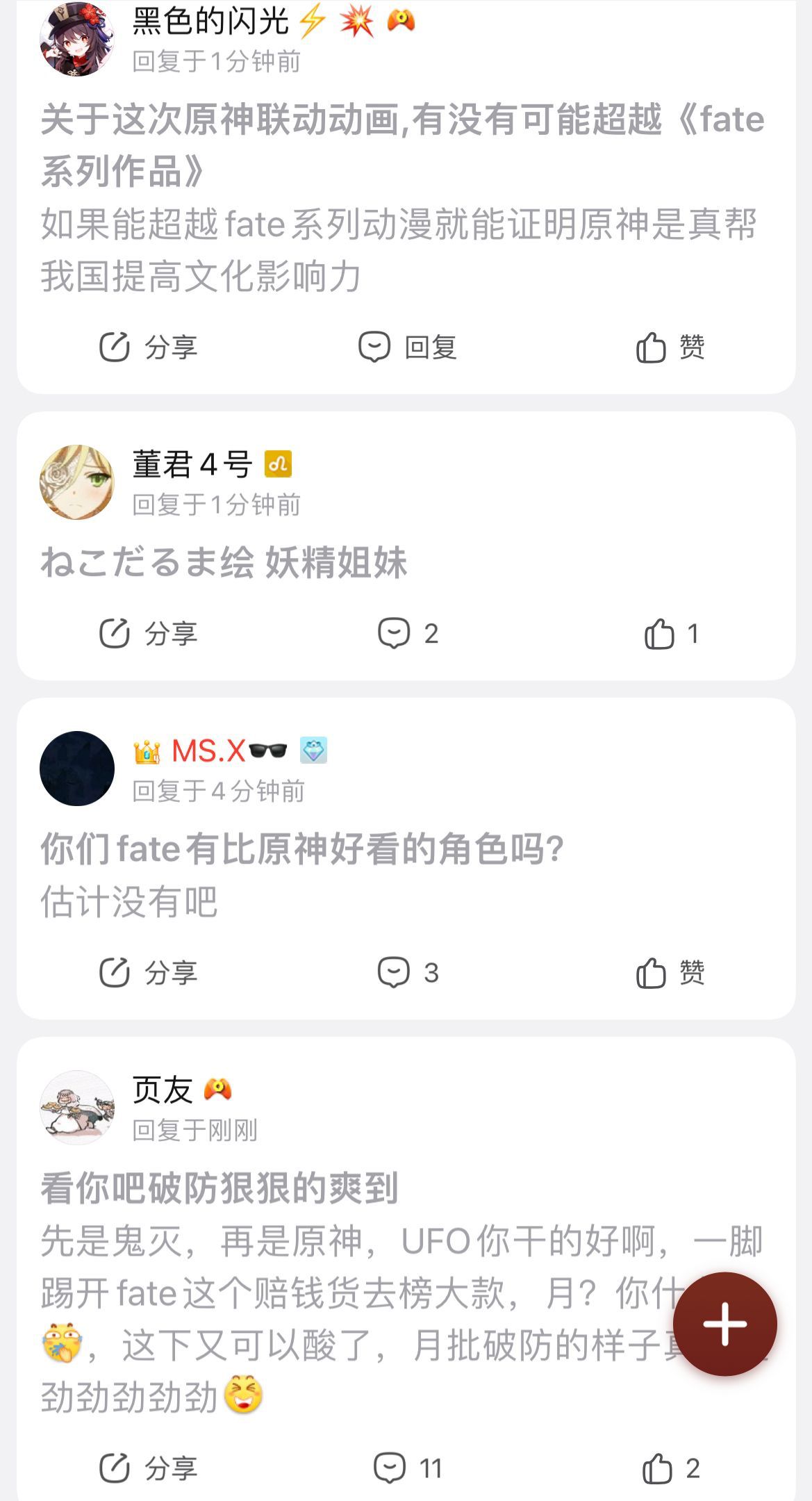
Task: Like MS.X's post
Action: point(670,972)
